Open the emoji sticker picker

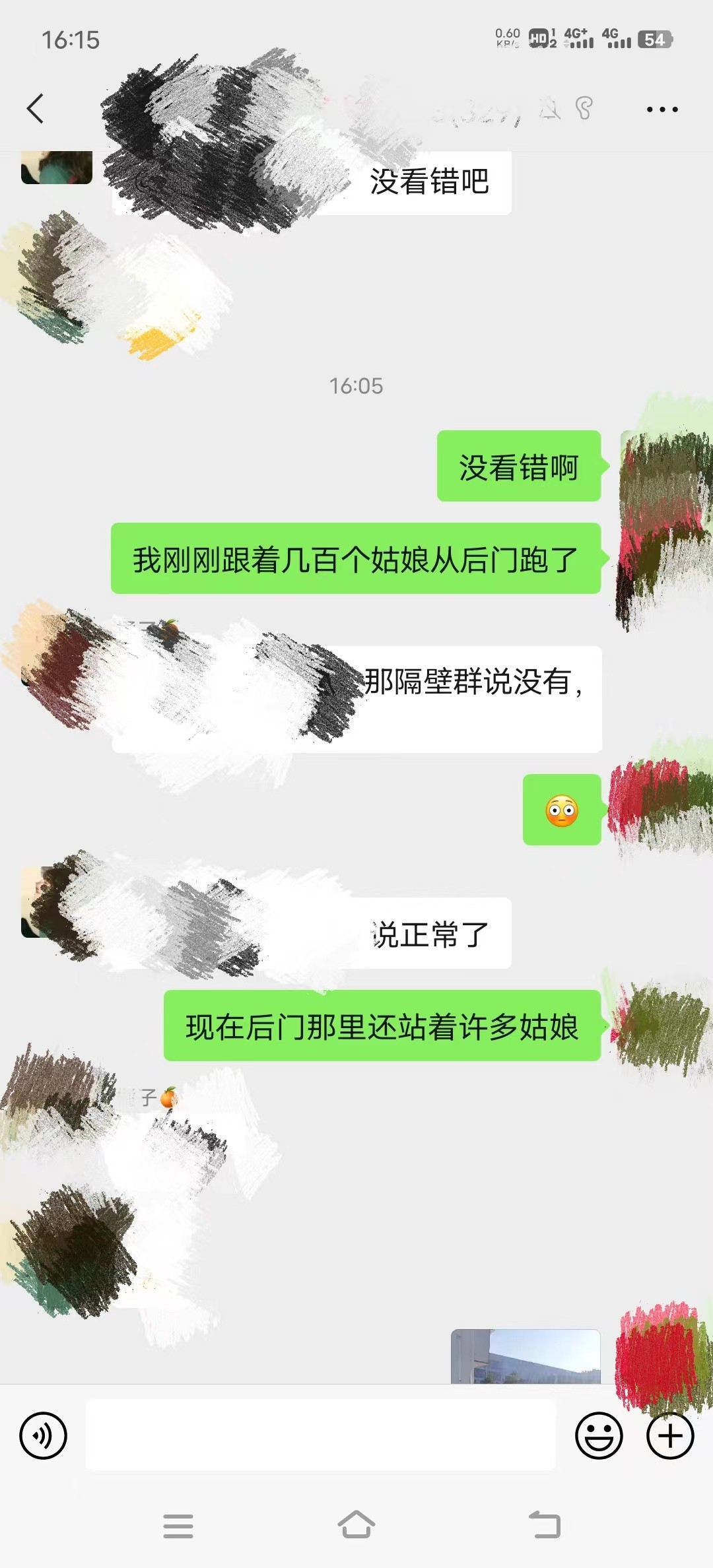599,1435
